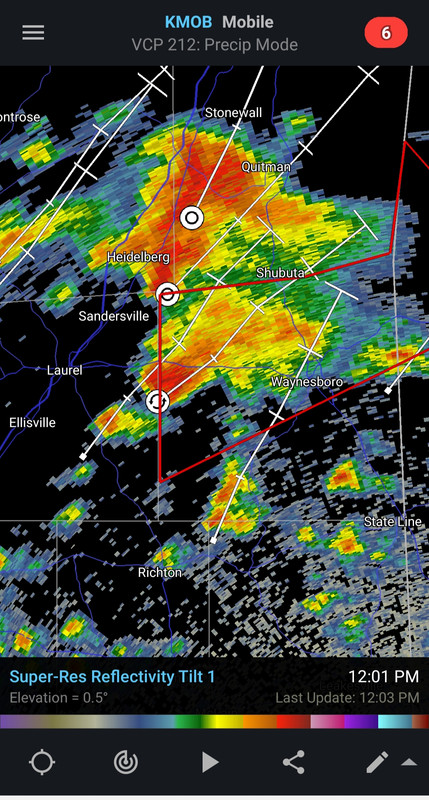
Task: Select the storm marker near Heidelberg
Action: pos(167,294)
